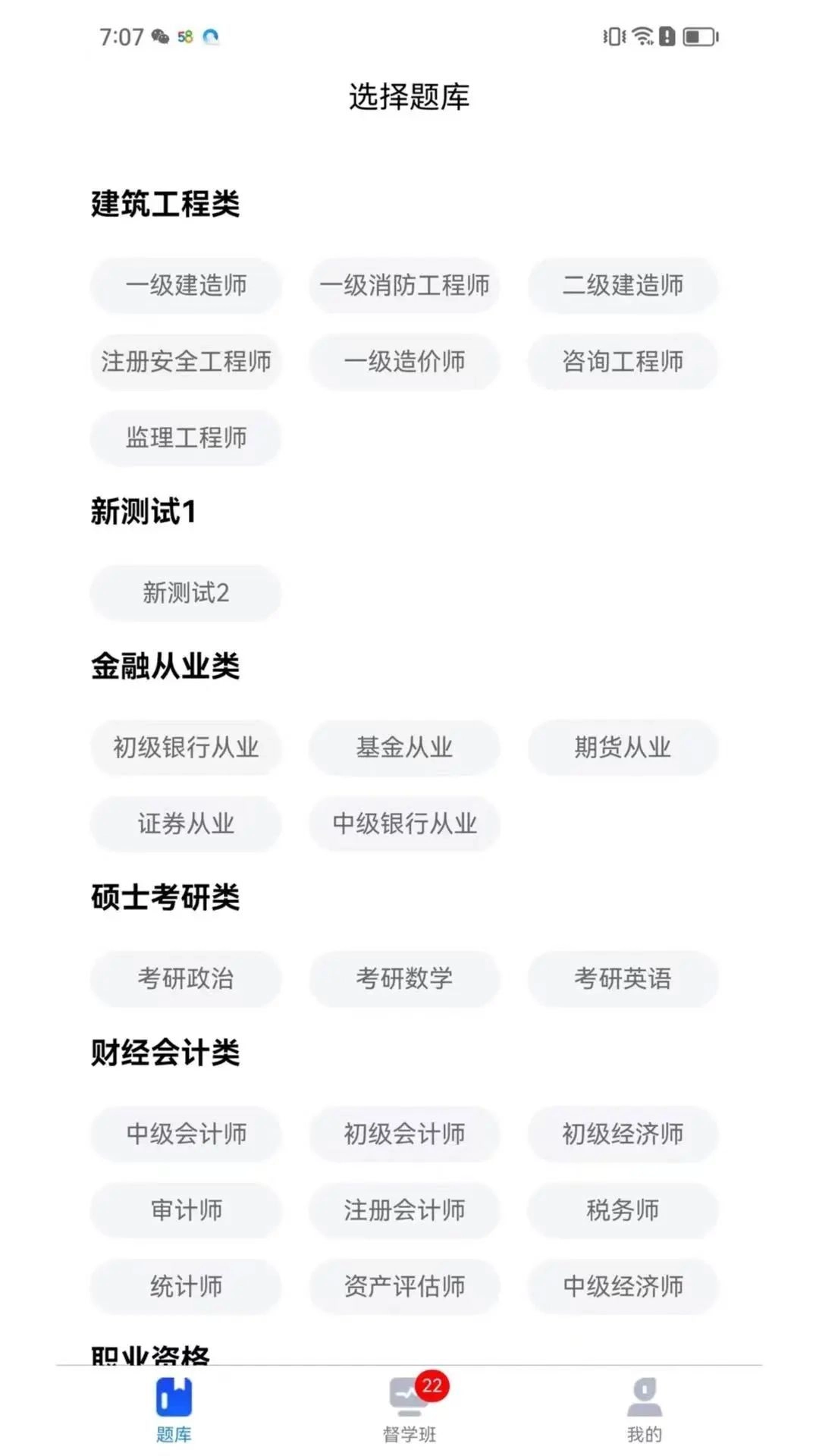
Task: Choose 注册会计师 question bank
Action: (404, 1210)
